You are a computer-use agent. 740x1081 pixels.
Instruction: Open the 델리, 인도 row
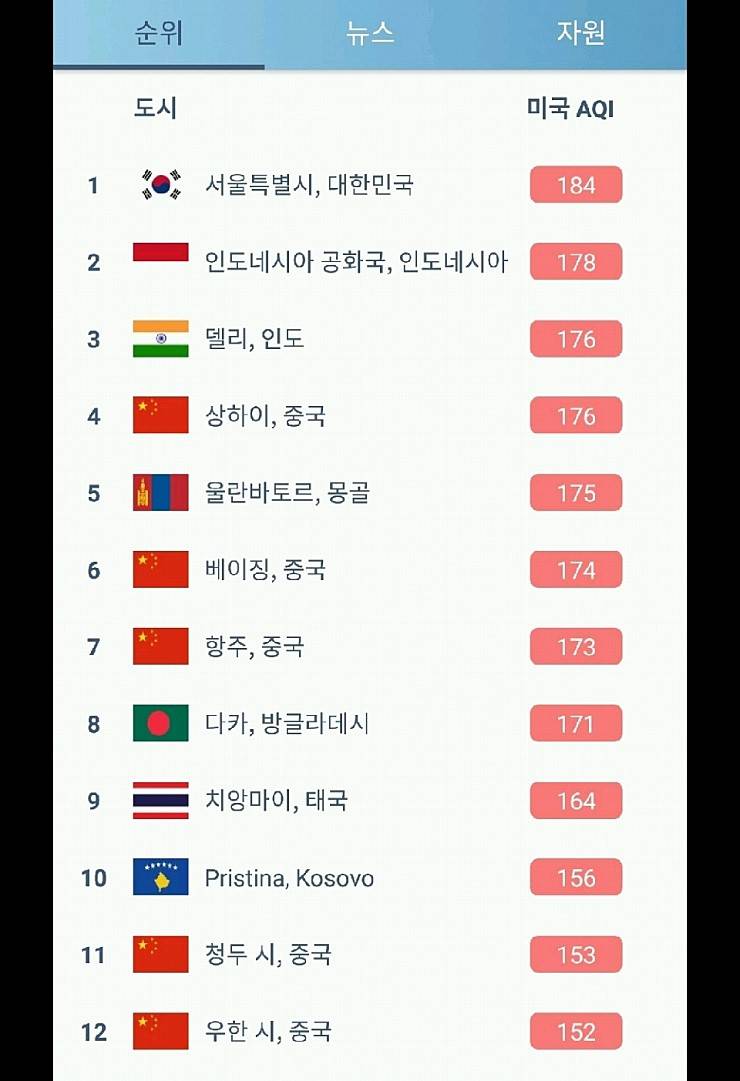(370, 339)
